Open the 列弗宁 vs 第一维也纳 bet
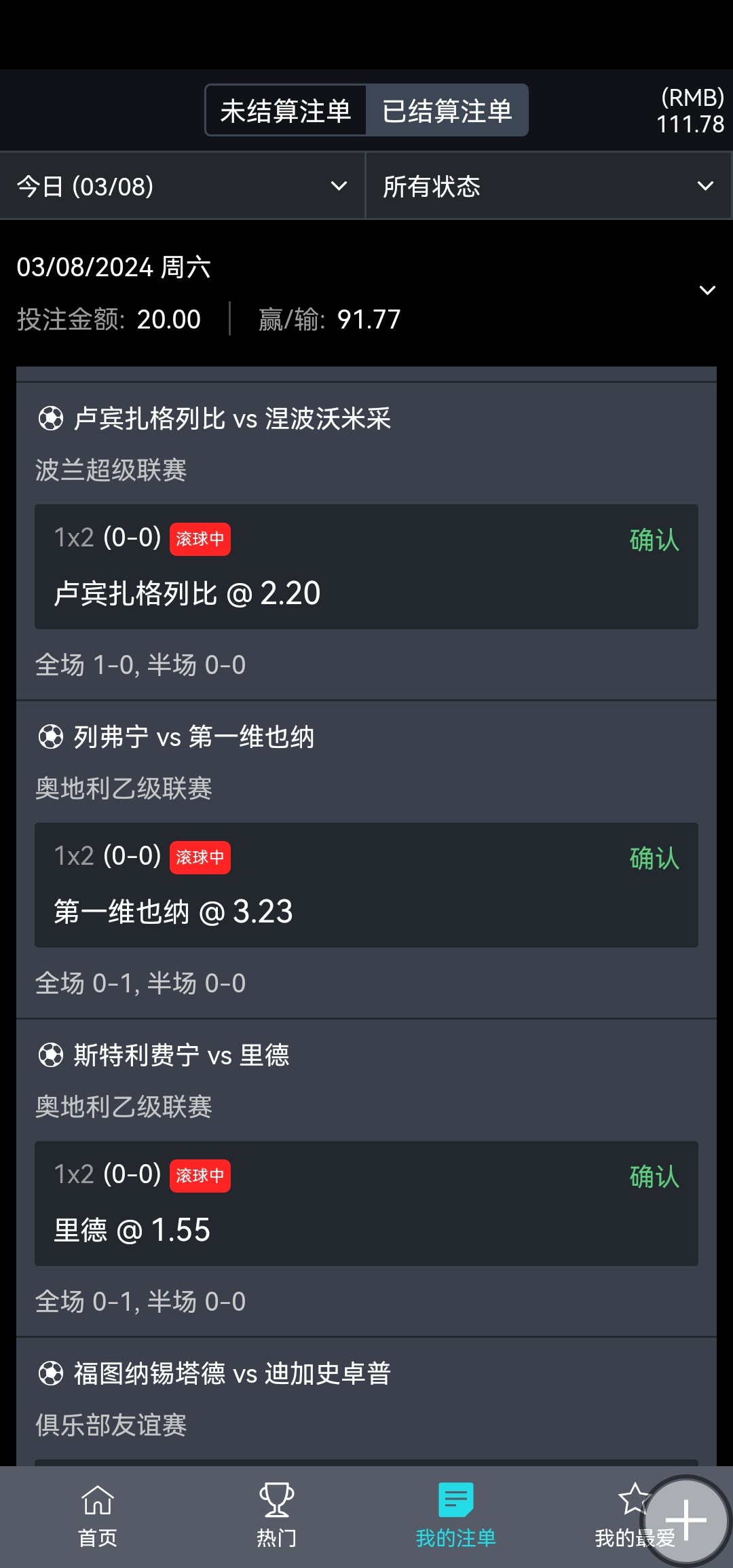Viewport: 733px width, 1568px height. click(x=366, y=860)
